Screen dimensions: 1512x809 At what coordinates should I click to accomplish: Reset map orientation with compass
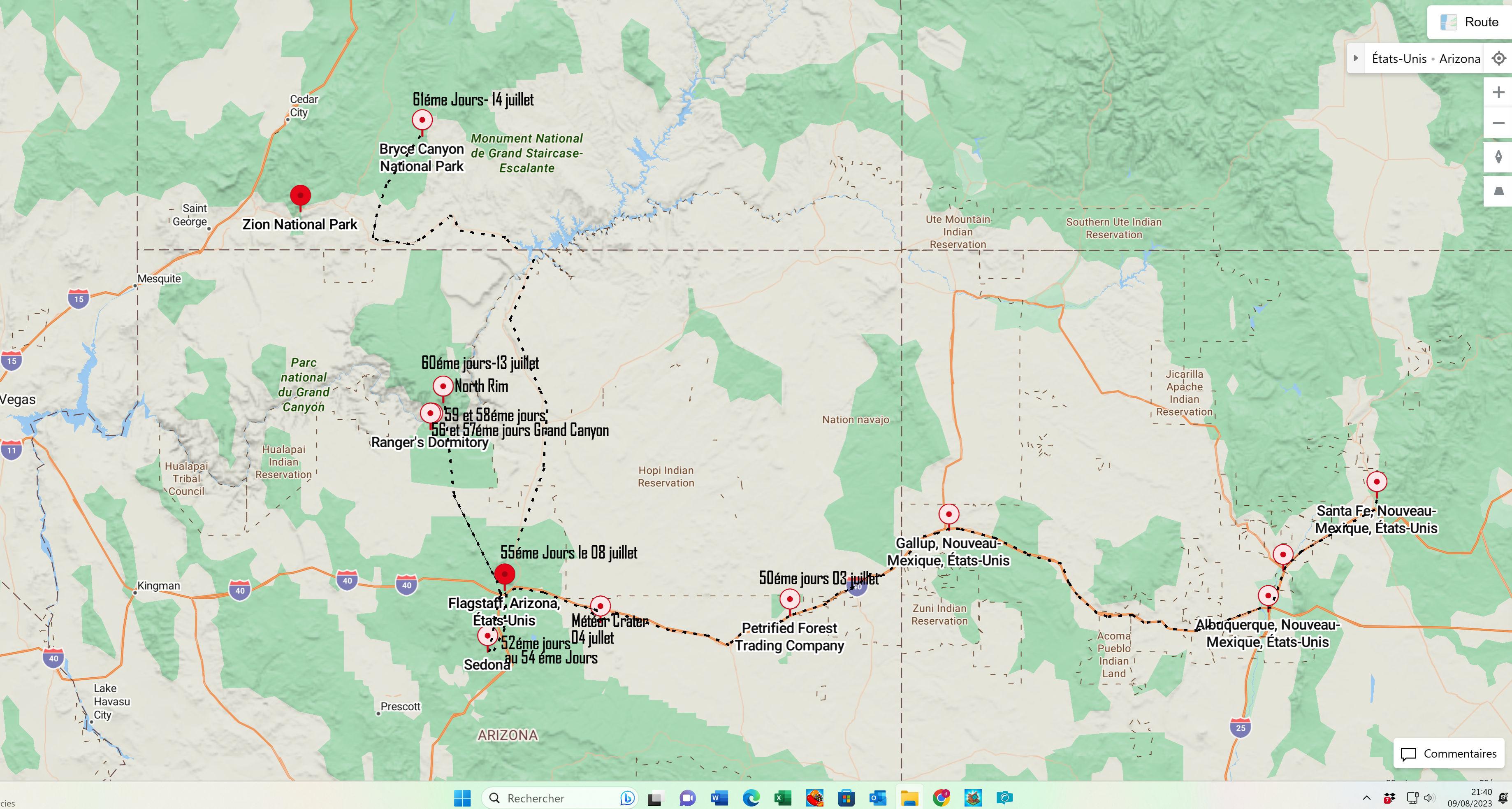click(1498, 157)
